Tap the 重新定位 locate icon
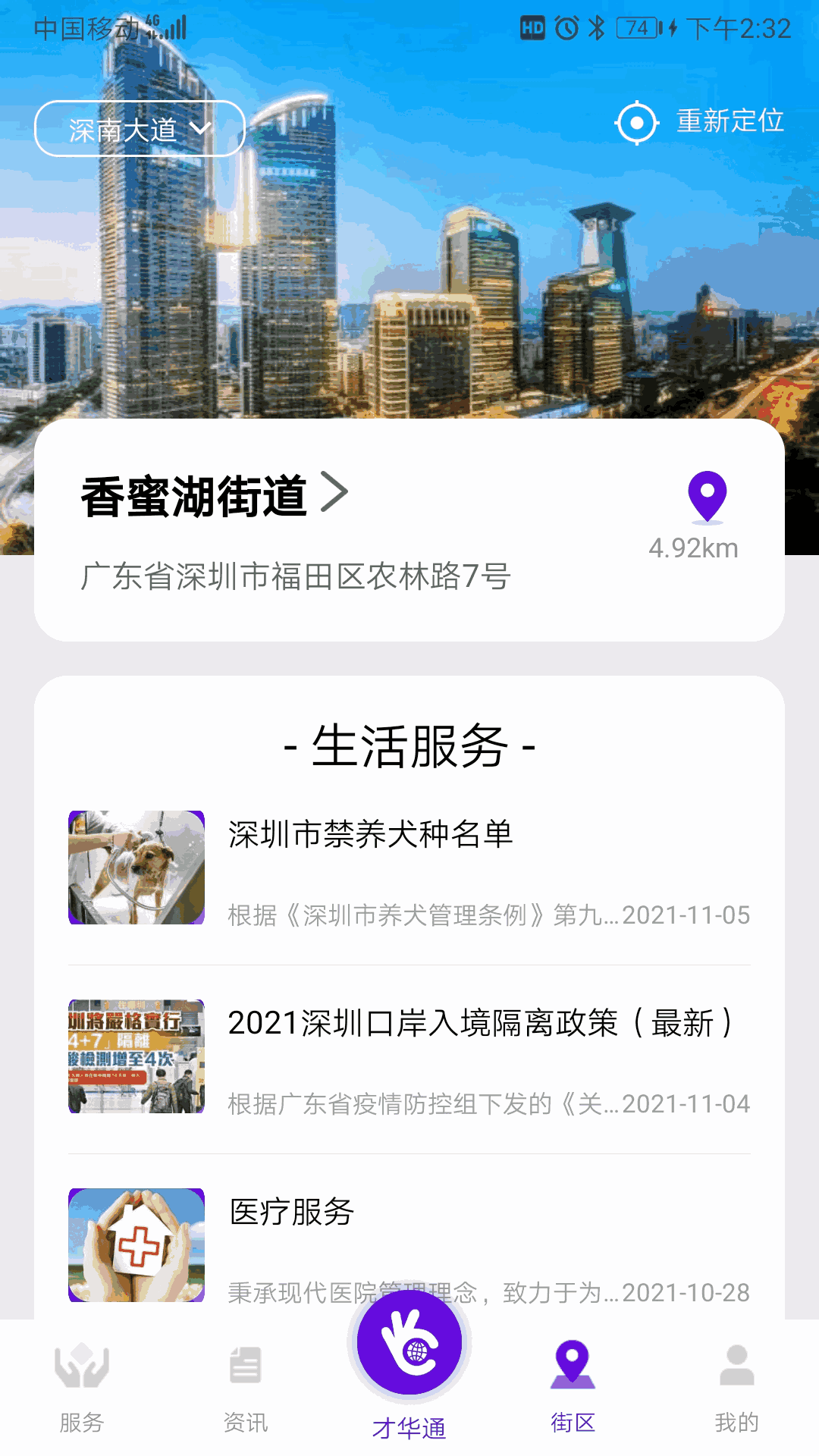This screenshot has height=1456, width=819. click(x=637, y=121)
